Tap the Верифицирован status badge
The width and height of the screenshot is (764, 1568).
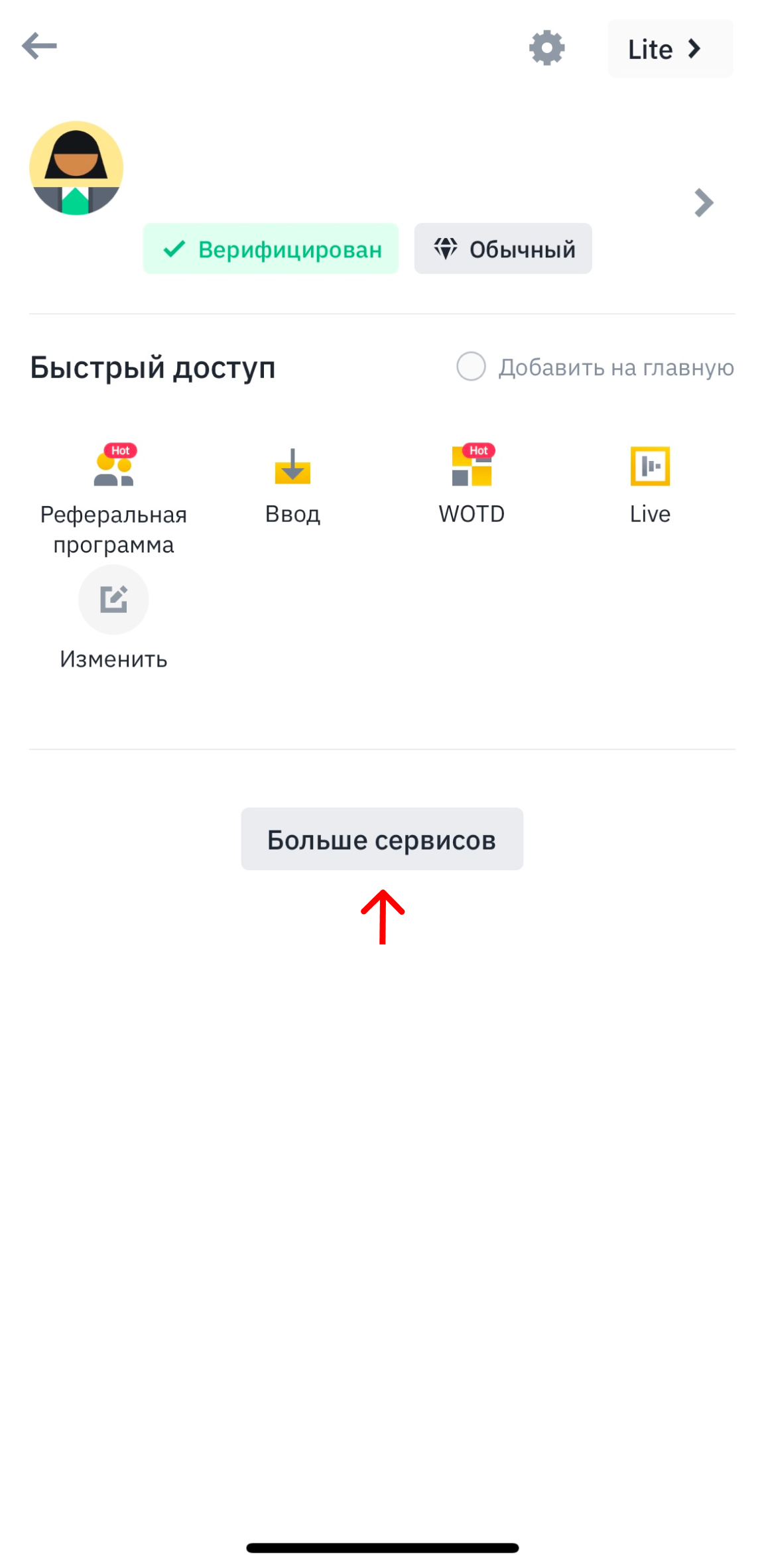271,249
